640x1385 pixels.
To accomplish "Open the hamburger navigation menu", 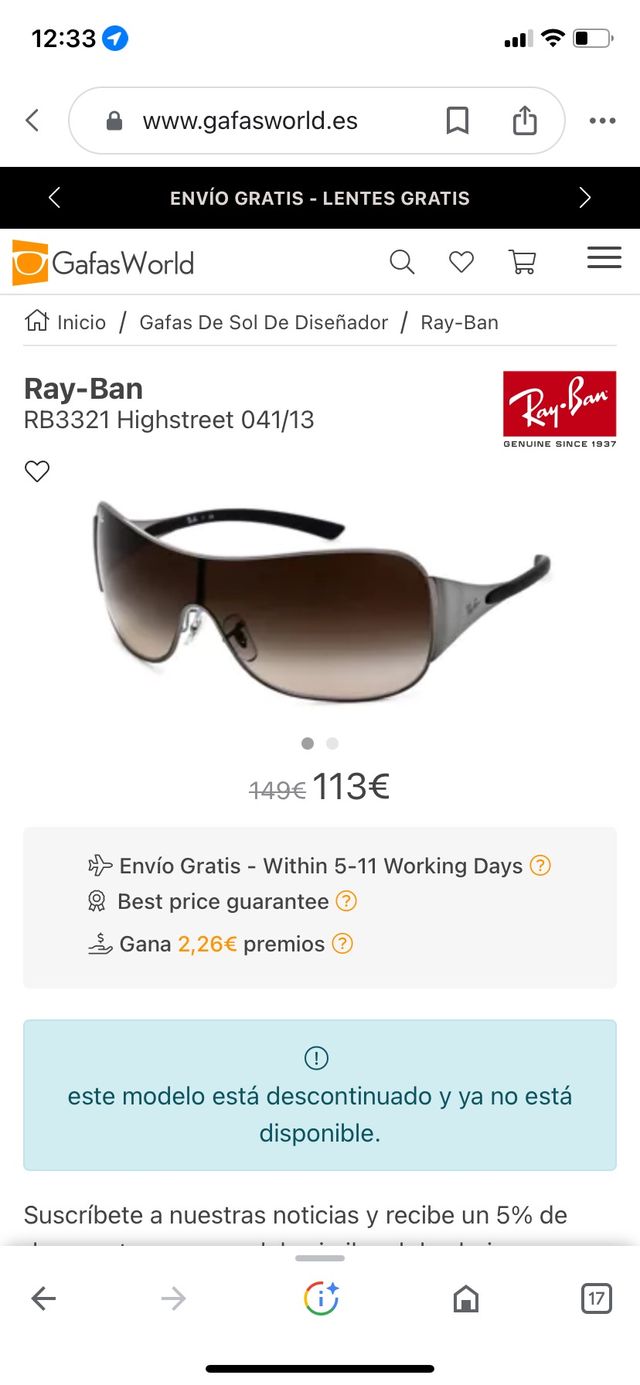I will click(x=604, y=259).
